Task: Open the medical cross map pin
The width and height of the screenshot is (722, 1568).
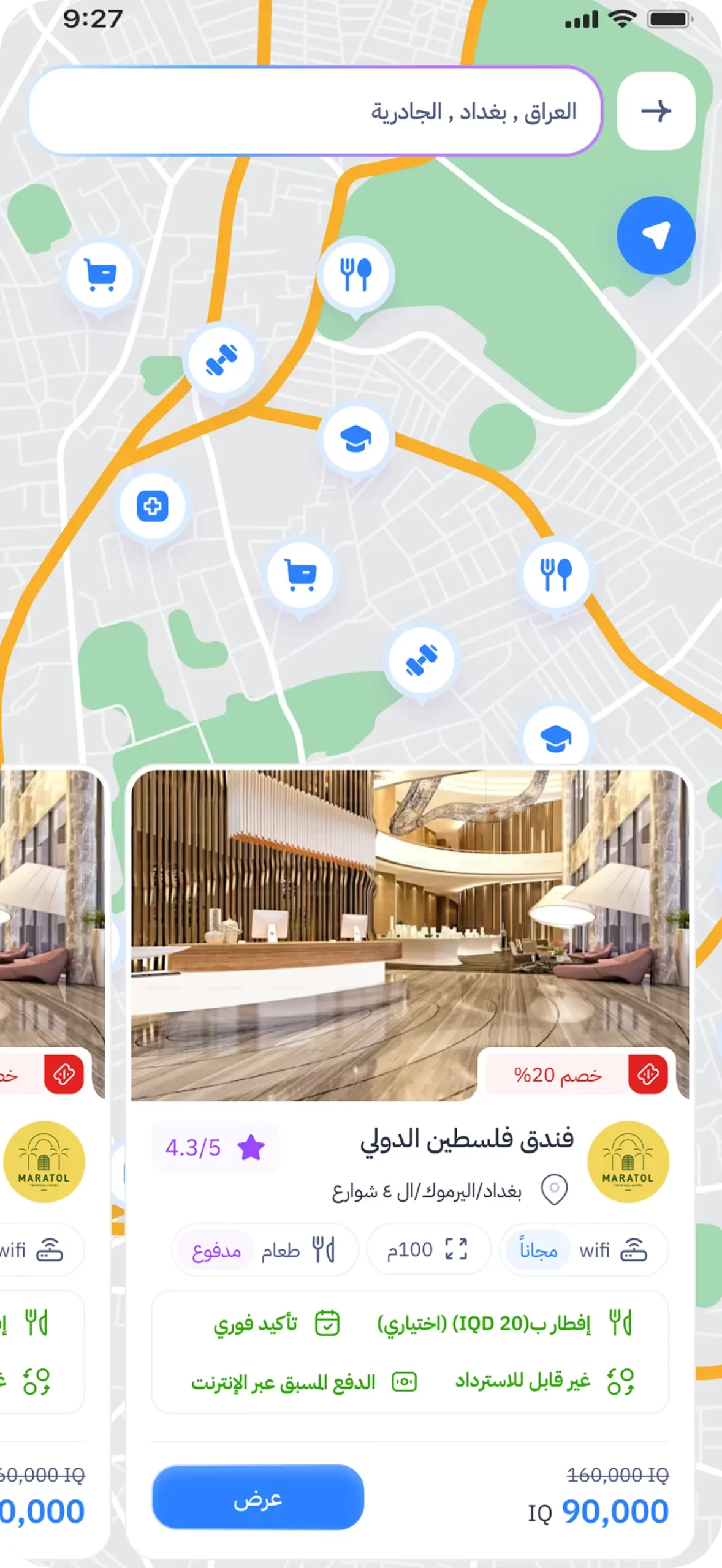Action: pyautogui.click(x=152, y=507)
